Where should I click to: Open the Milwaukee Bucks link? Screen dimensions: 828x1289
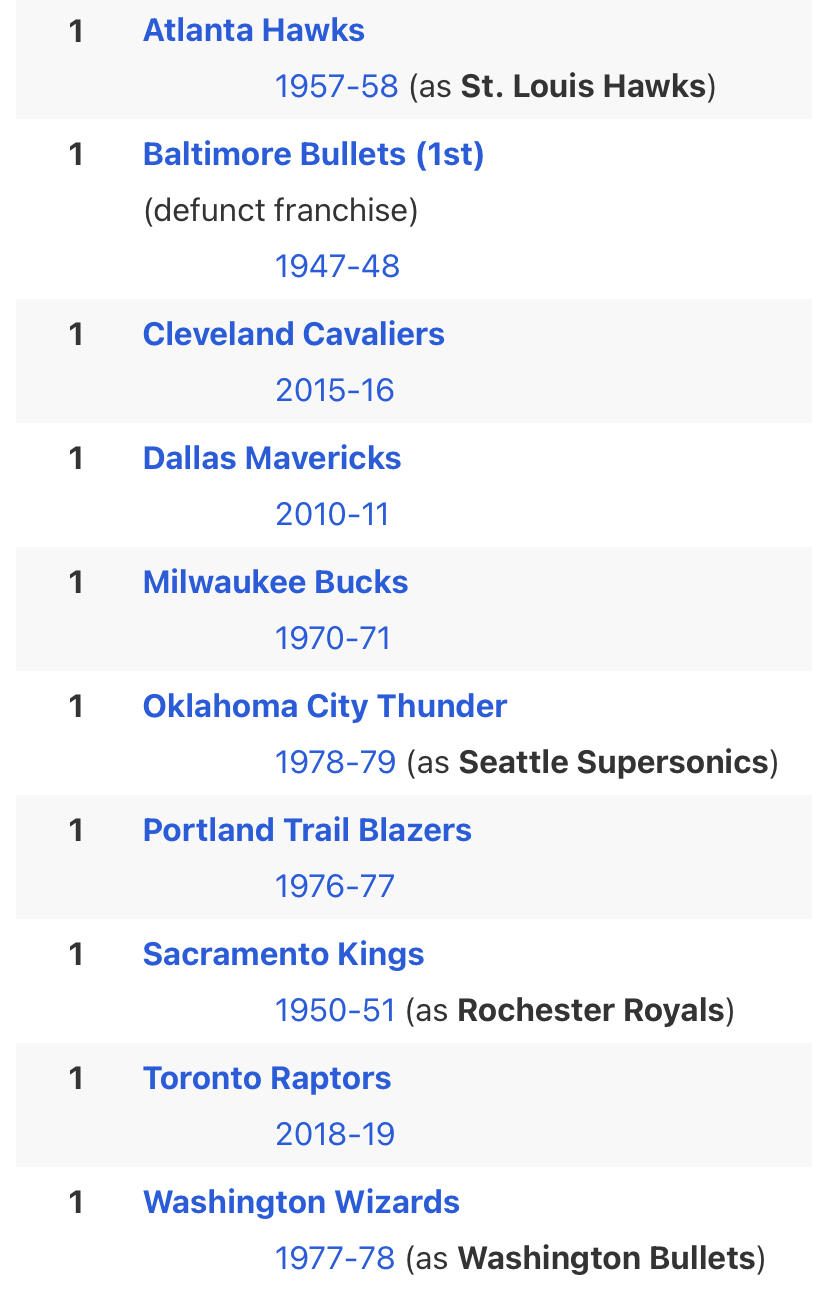pyautogui.click(x=276, y=582)
